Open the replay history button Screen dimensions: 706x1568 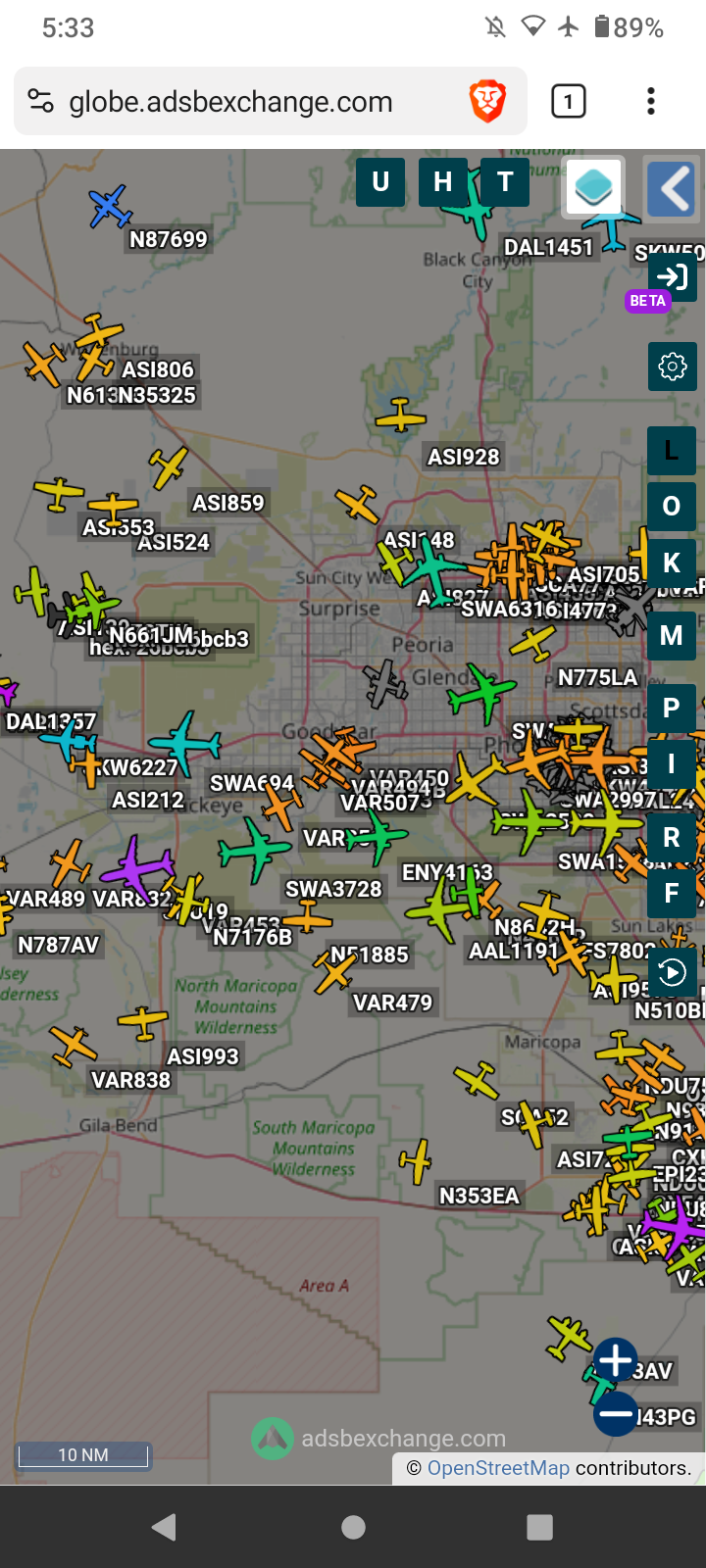coord(673,972)
